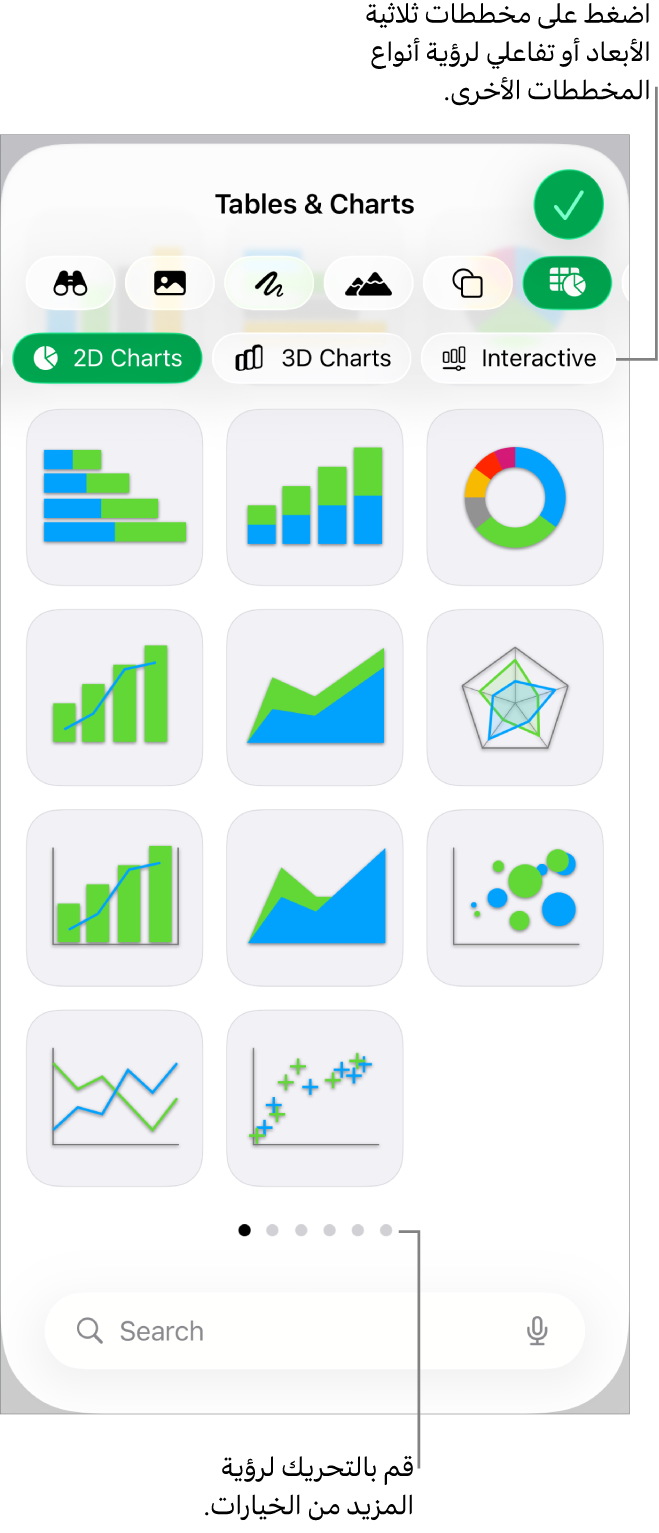Add the scatter plot chart
The width and height of the screenshot is (659, 1533).
coord(314,1097)
